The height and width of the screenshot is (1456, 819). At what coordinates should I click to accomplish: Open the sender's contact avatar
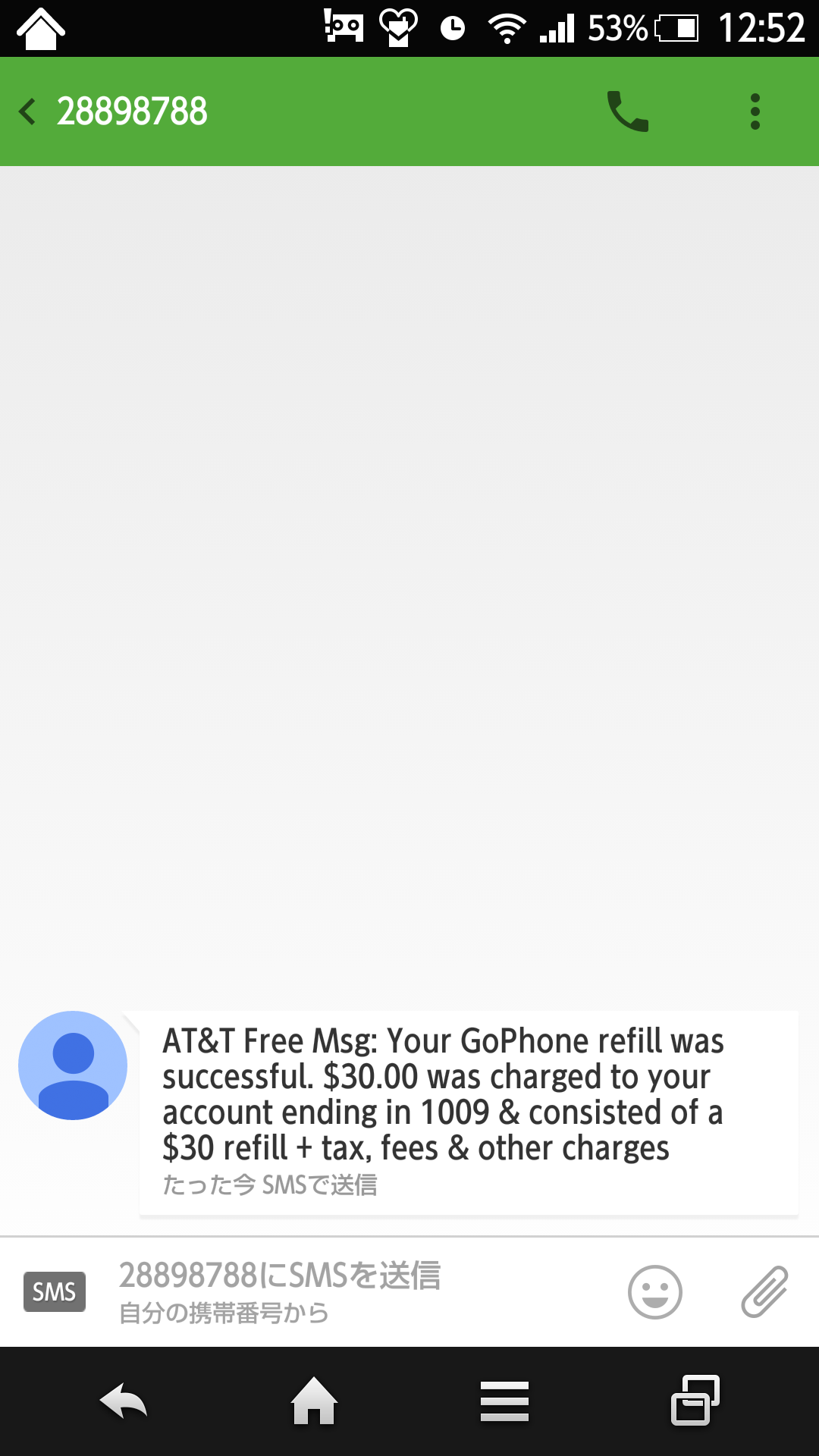tap(73, 1065)
